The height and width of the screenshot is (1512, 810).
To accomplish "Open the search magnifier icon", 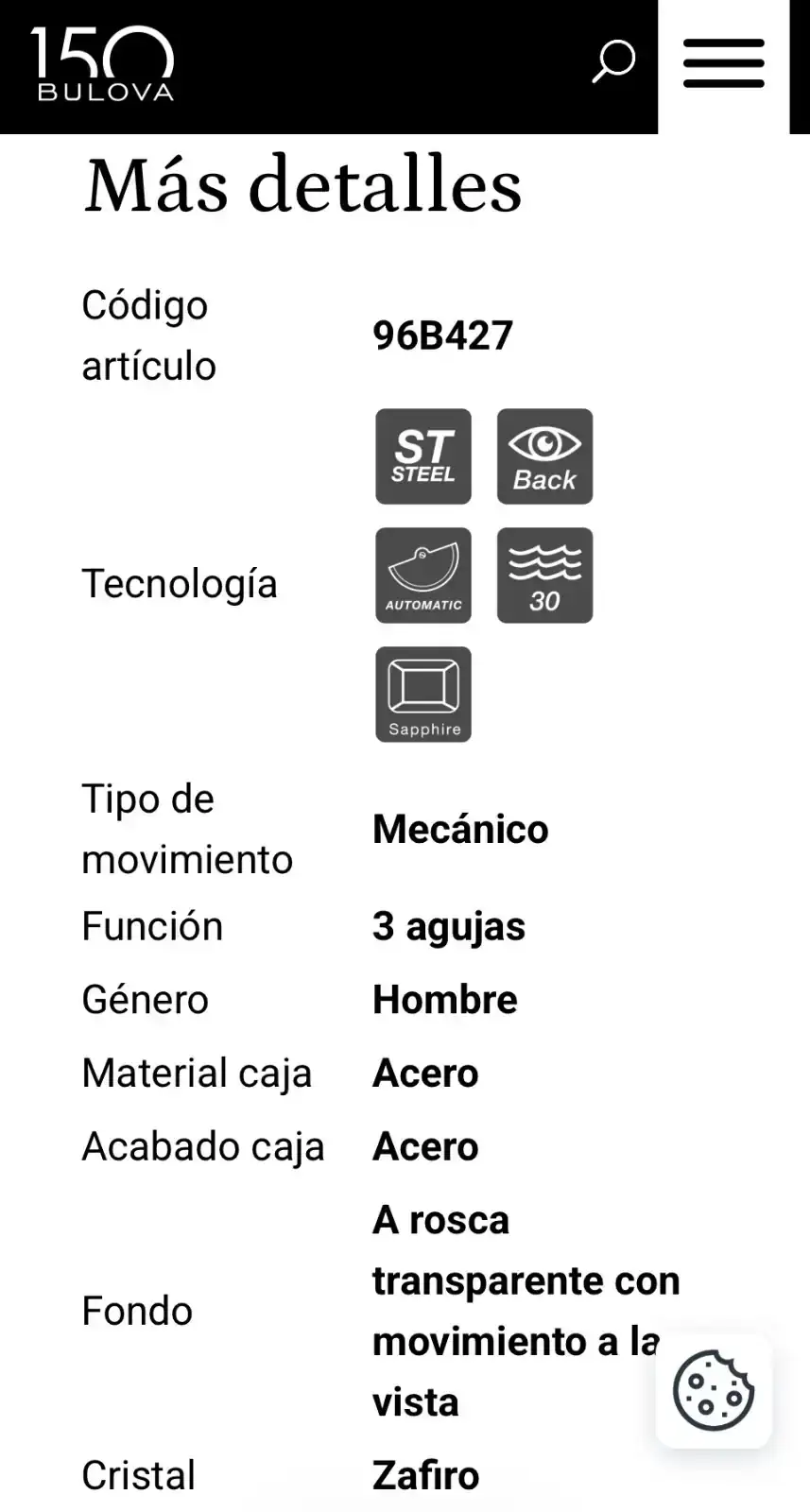I will (613, 62).
